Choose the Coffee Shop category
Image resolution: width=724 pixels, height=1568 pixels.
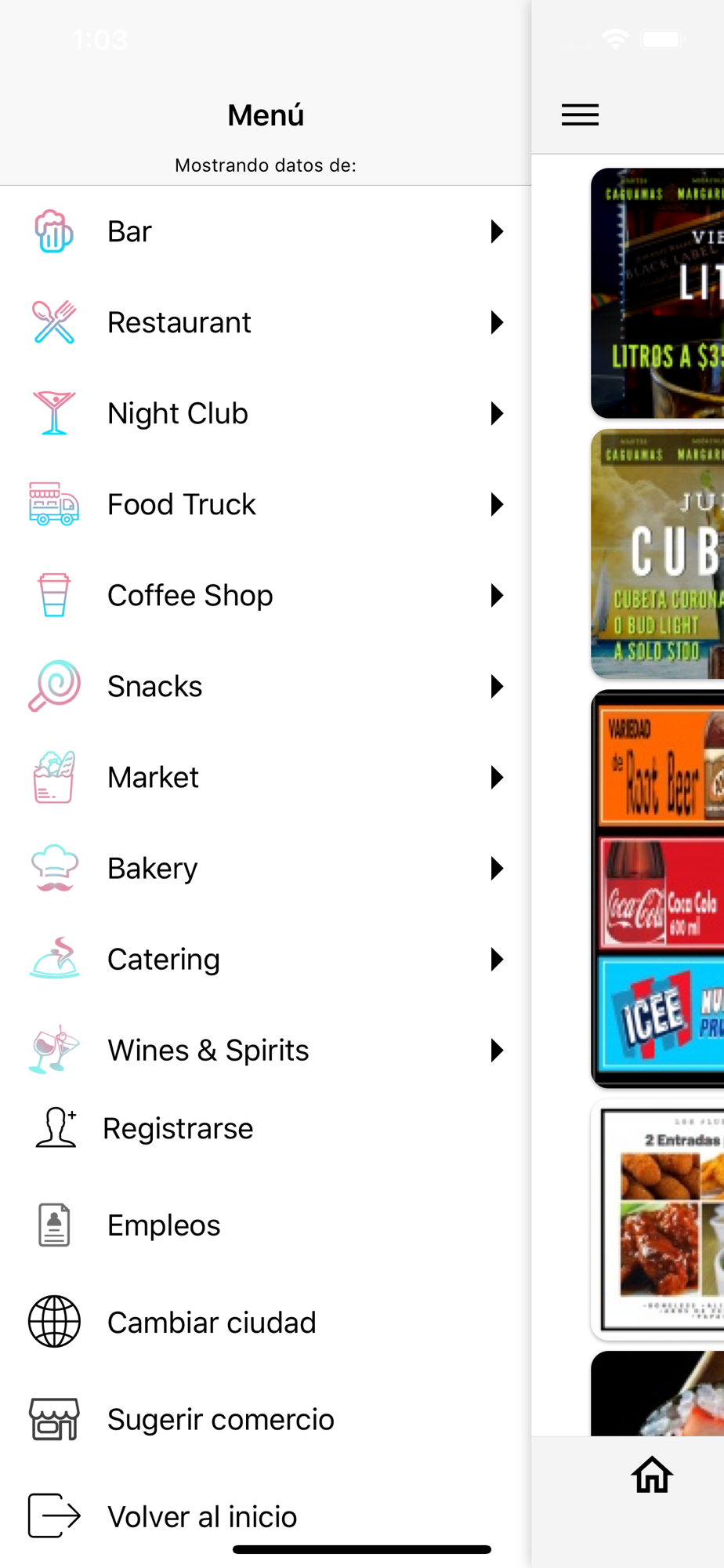(265, 596)
